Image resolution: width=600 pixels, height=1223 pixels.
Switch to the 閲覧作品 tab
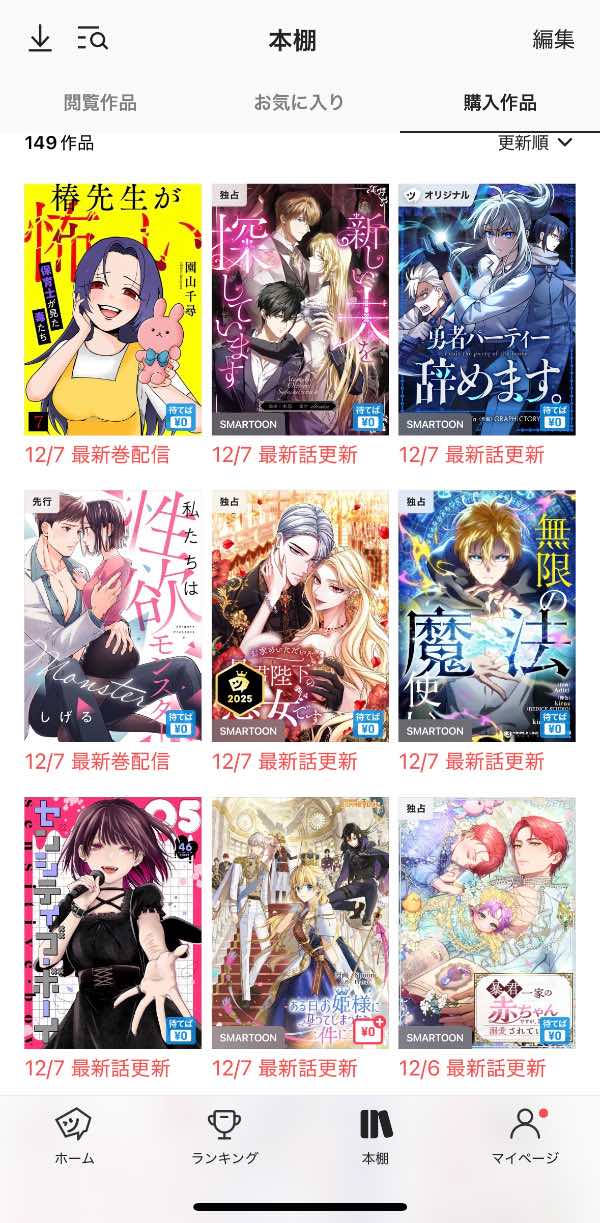(x=100, y=103)
